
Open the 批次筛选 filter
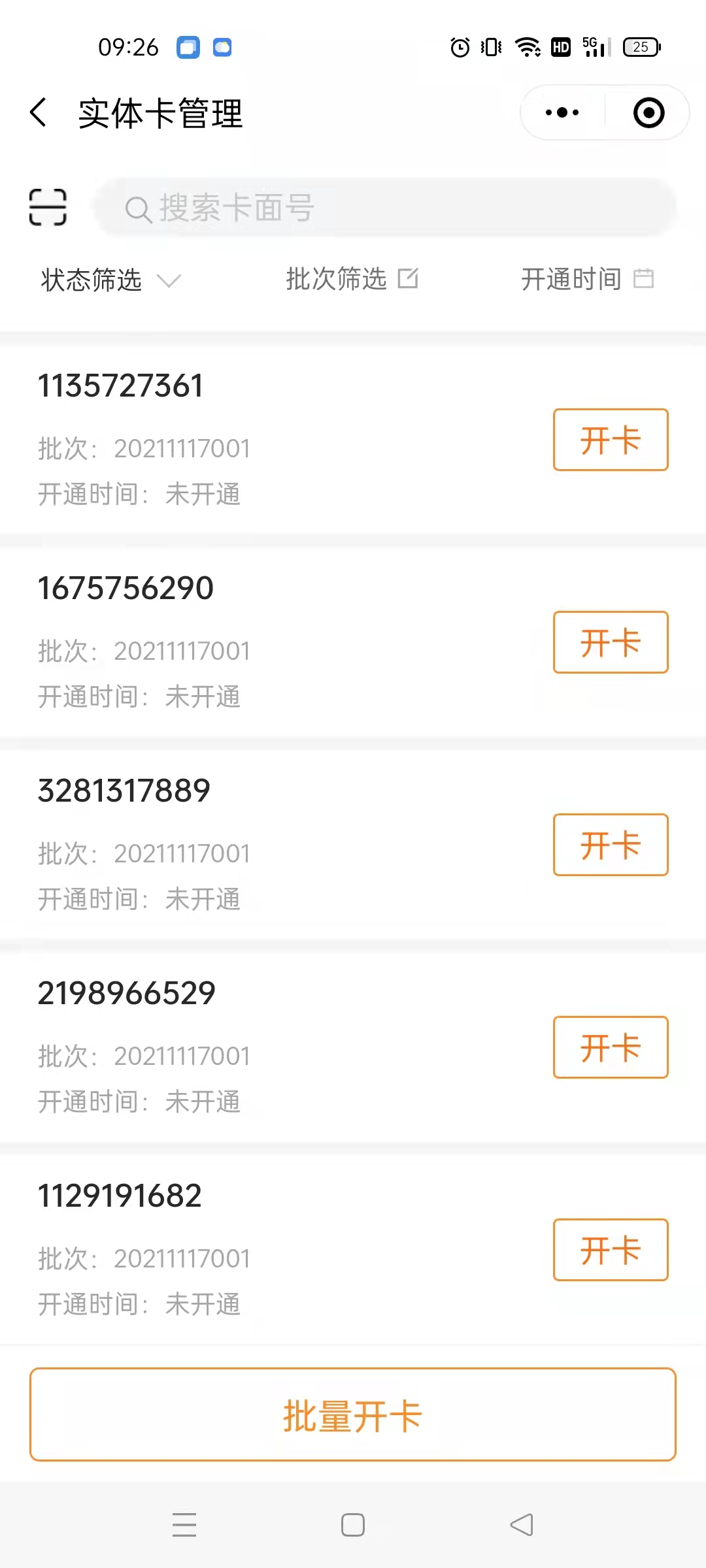pyautogui.click(x=352, y=279)
